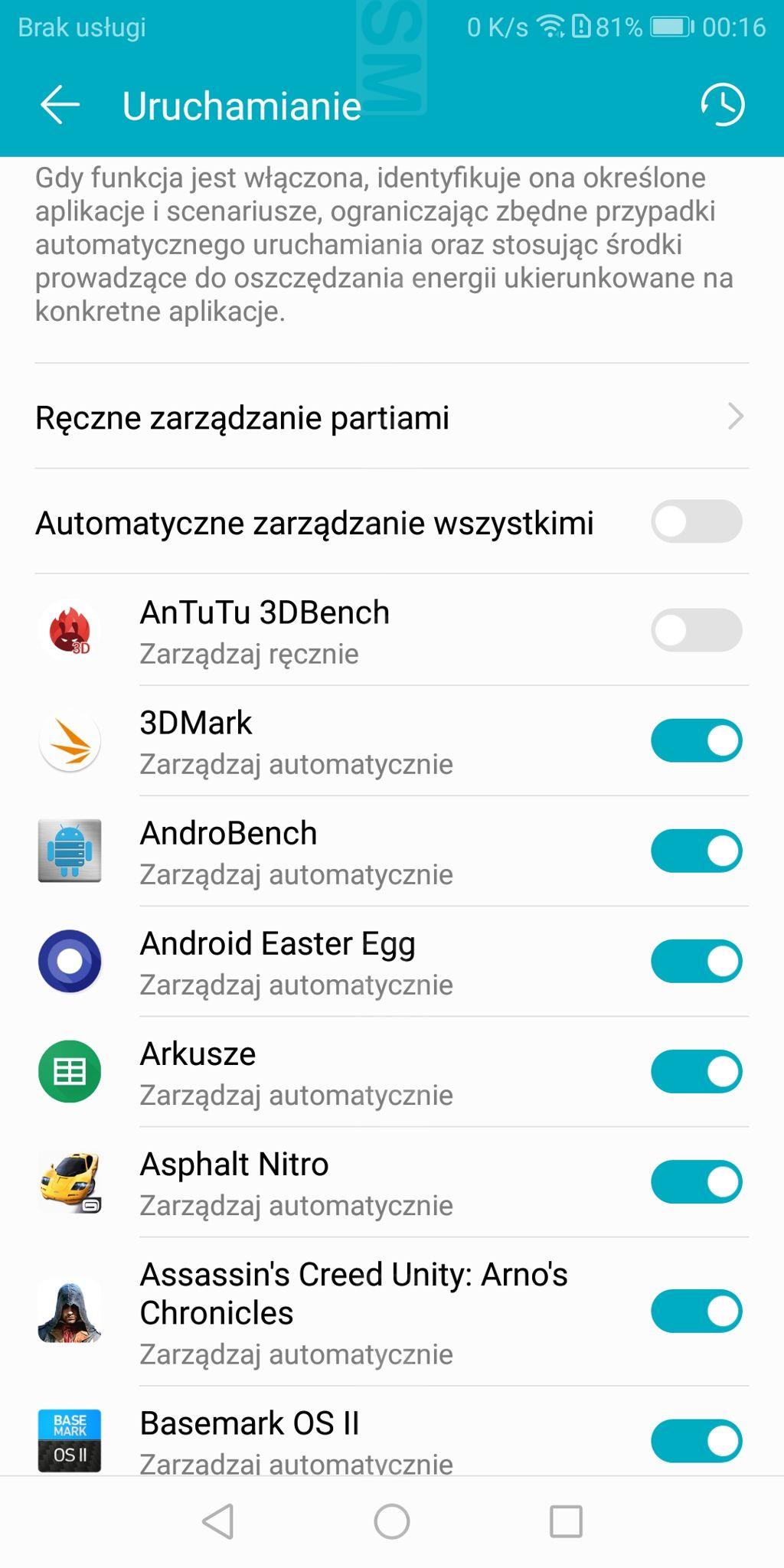Open Ręczne zarządzanie partiami
The image size is (784, 1568).
click(x=391, y=417)
